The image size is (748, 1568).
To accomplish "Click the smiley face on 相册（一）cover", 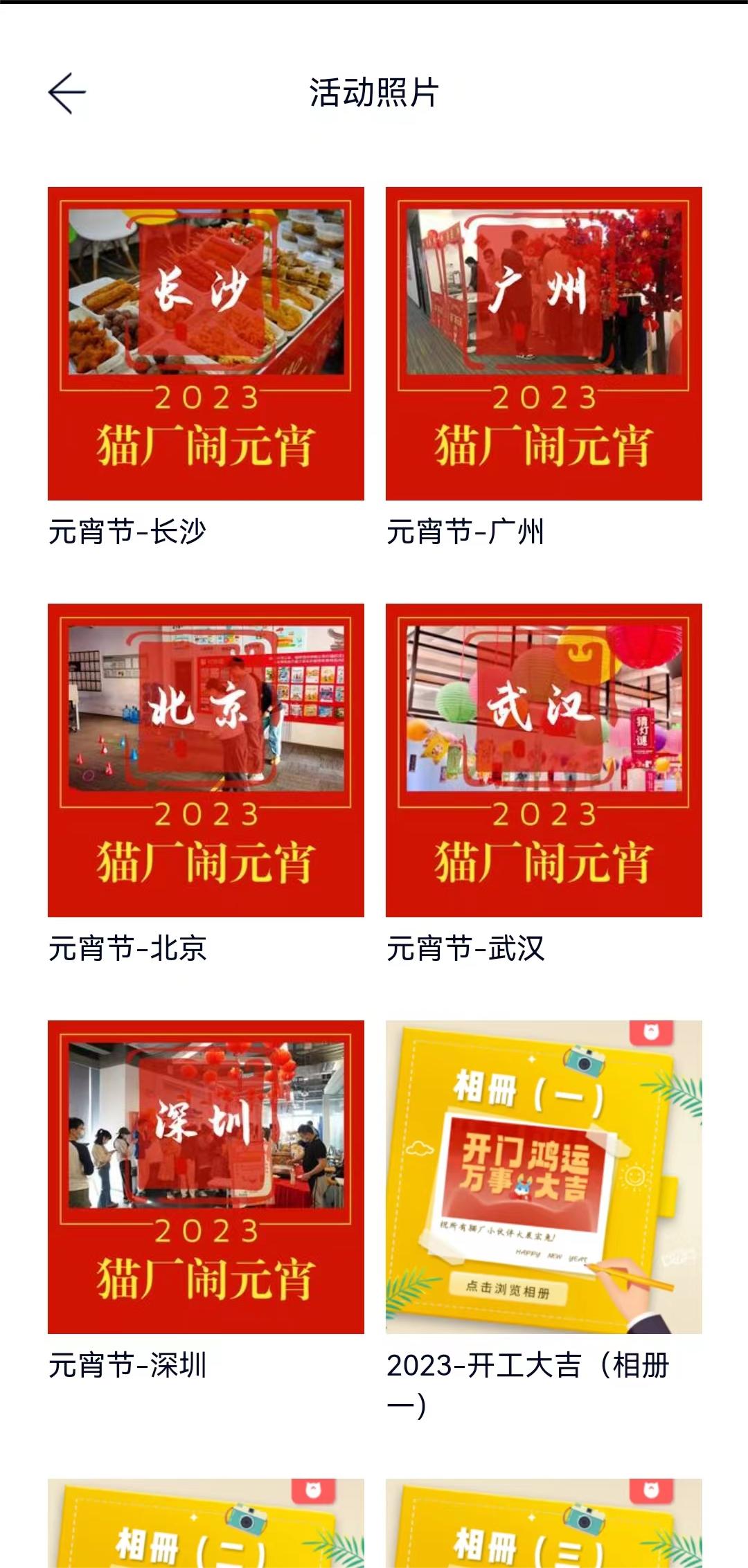I will point(635,1176).
